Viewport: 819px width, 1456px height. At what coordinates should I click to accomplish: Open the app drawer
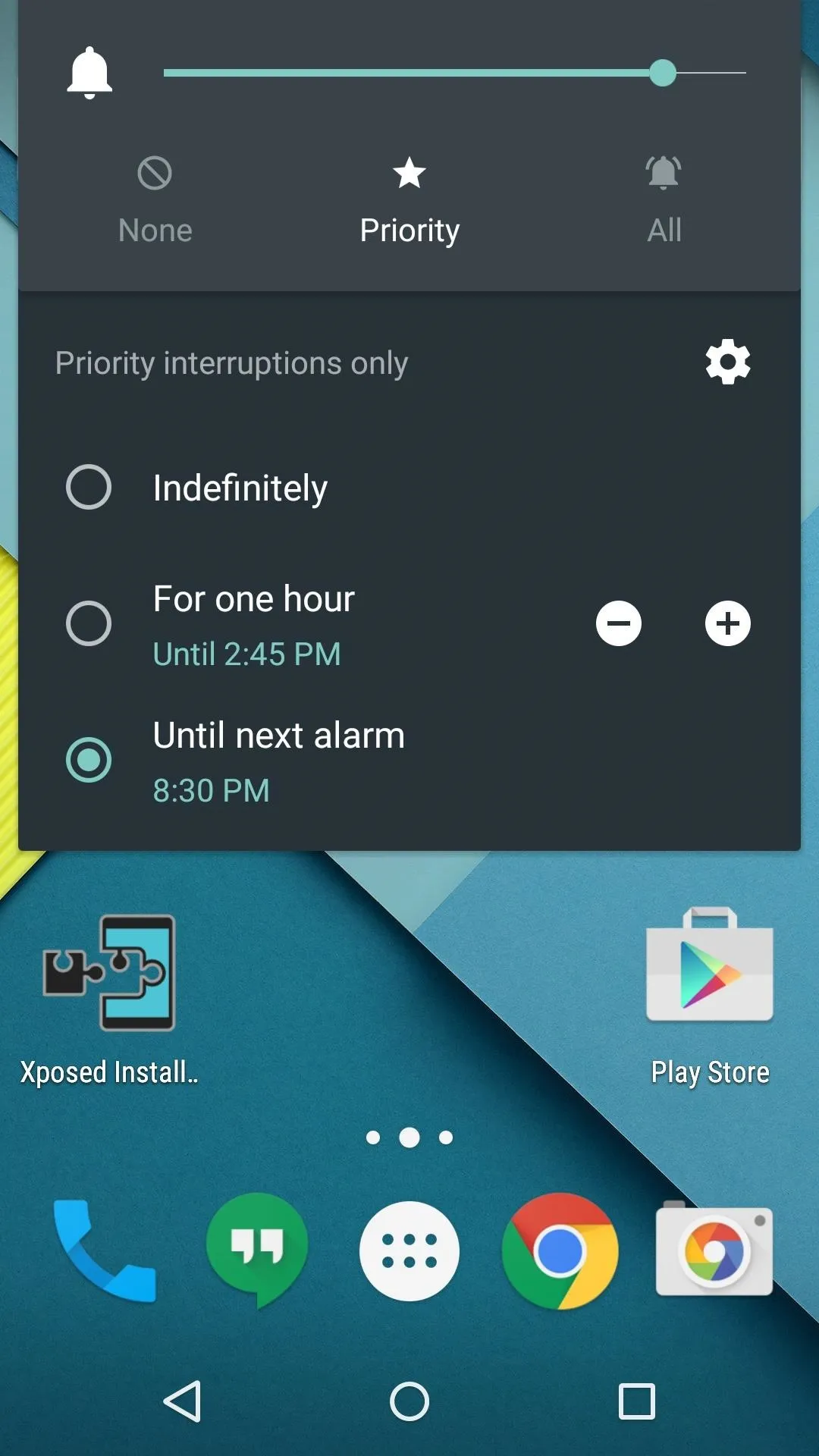(x=409, y=1251)
